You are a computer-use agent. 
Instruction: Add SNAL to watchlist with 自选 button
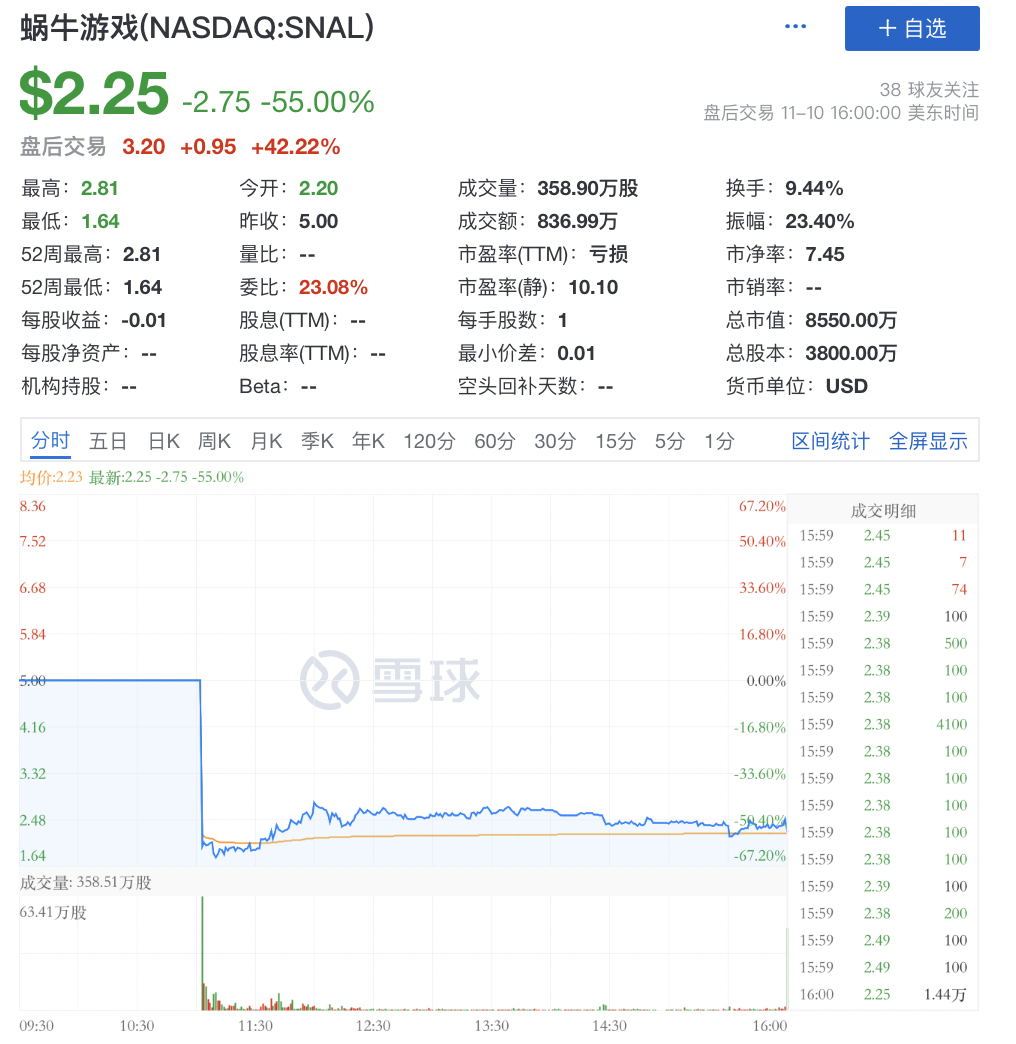coord(912,28)
